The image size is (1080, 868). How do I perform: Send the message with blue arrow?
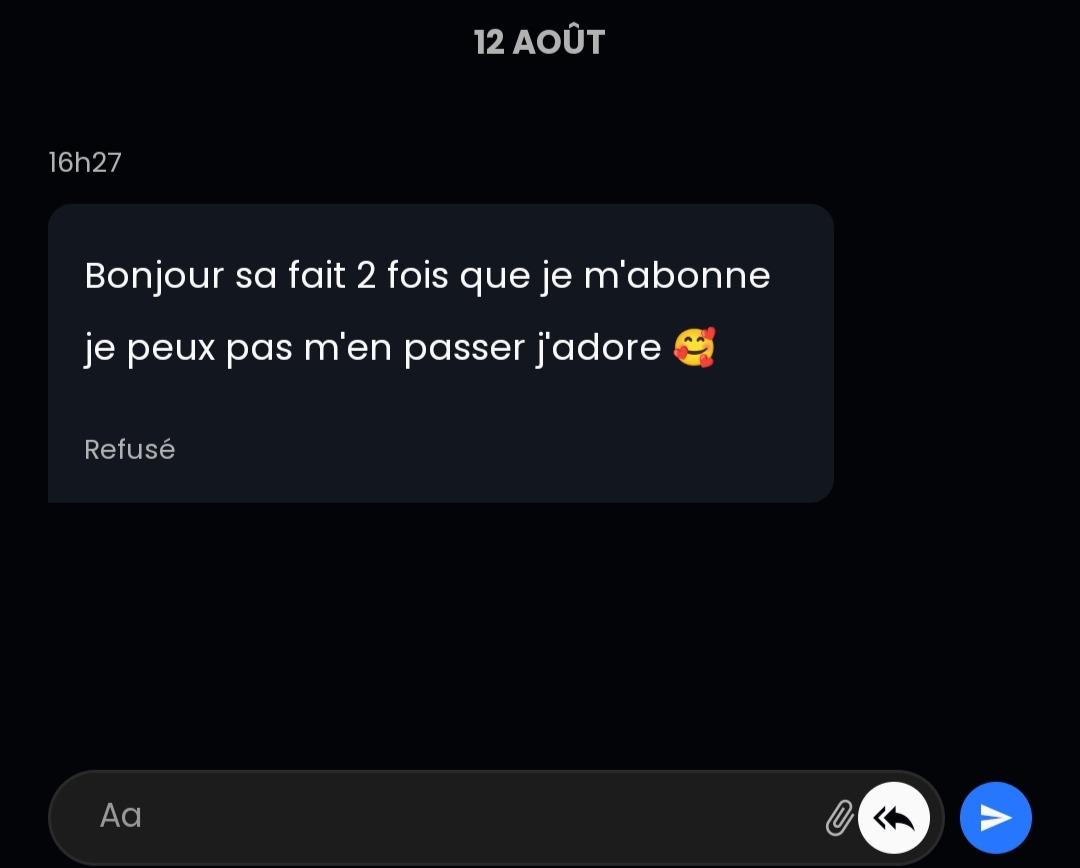995,818
